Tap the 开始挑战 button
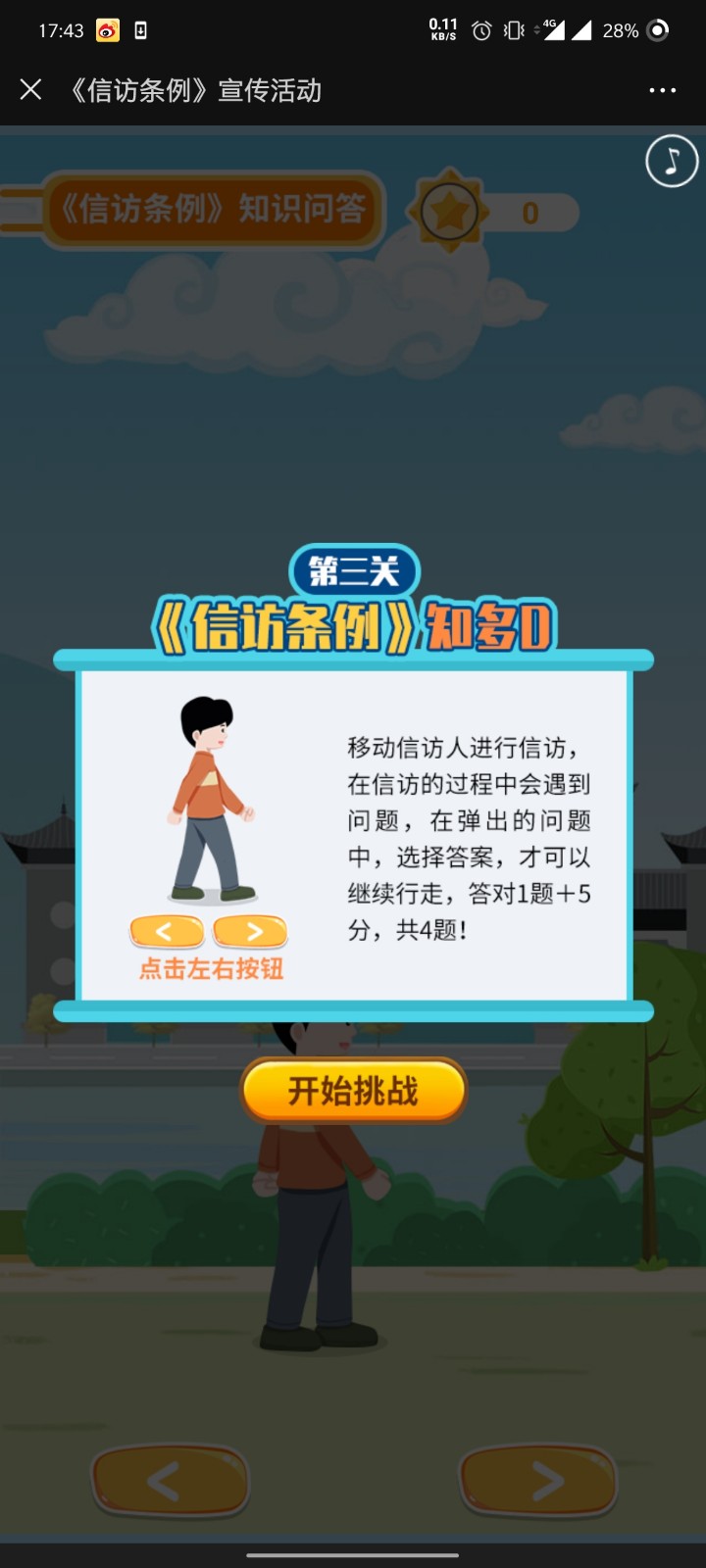The height and width of the screenshot is (1568, 706). click(353, 1091)
